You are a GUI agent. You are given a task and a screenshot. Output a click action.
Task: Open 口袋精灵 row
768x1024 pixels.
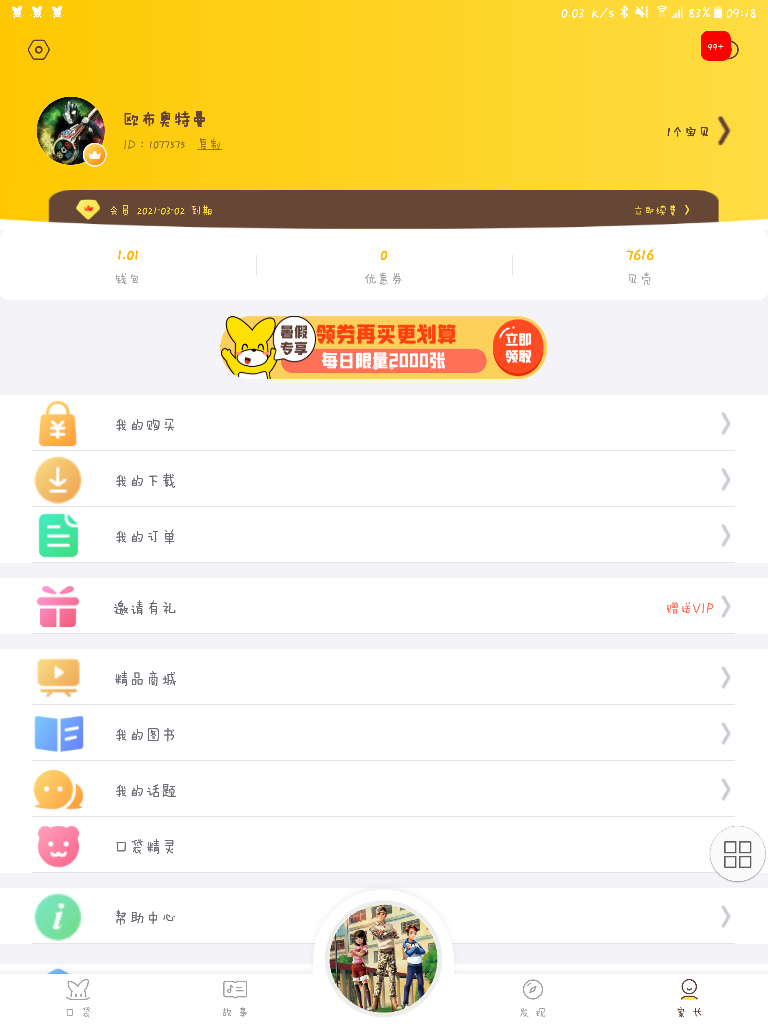[x=384, y=846]
